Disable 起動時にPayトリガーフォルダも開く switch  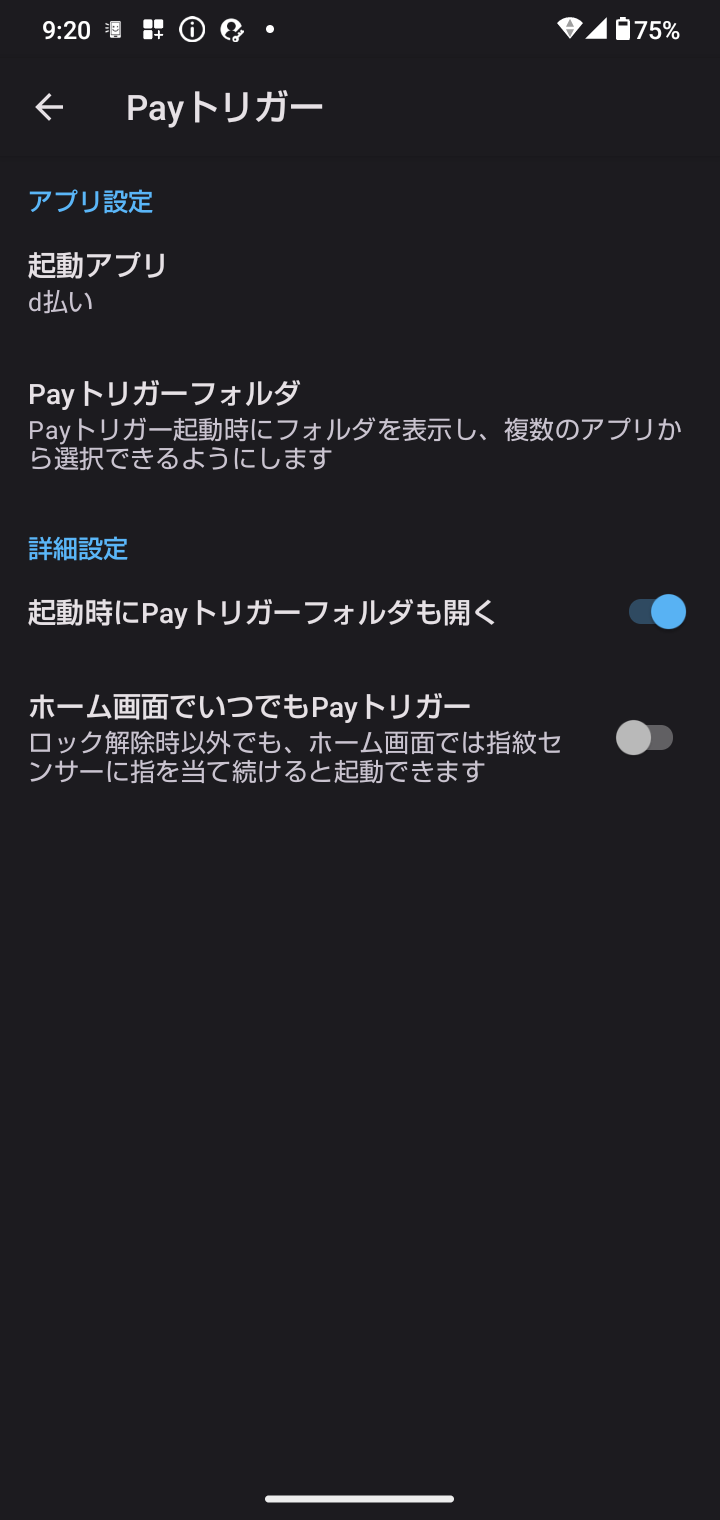pyautogui.click(x=657, y=612)
